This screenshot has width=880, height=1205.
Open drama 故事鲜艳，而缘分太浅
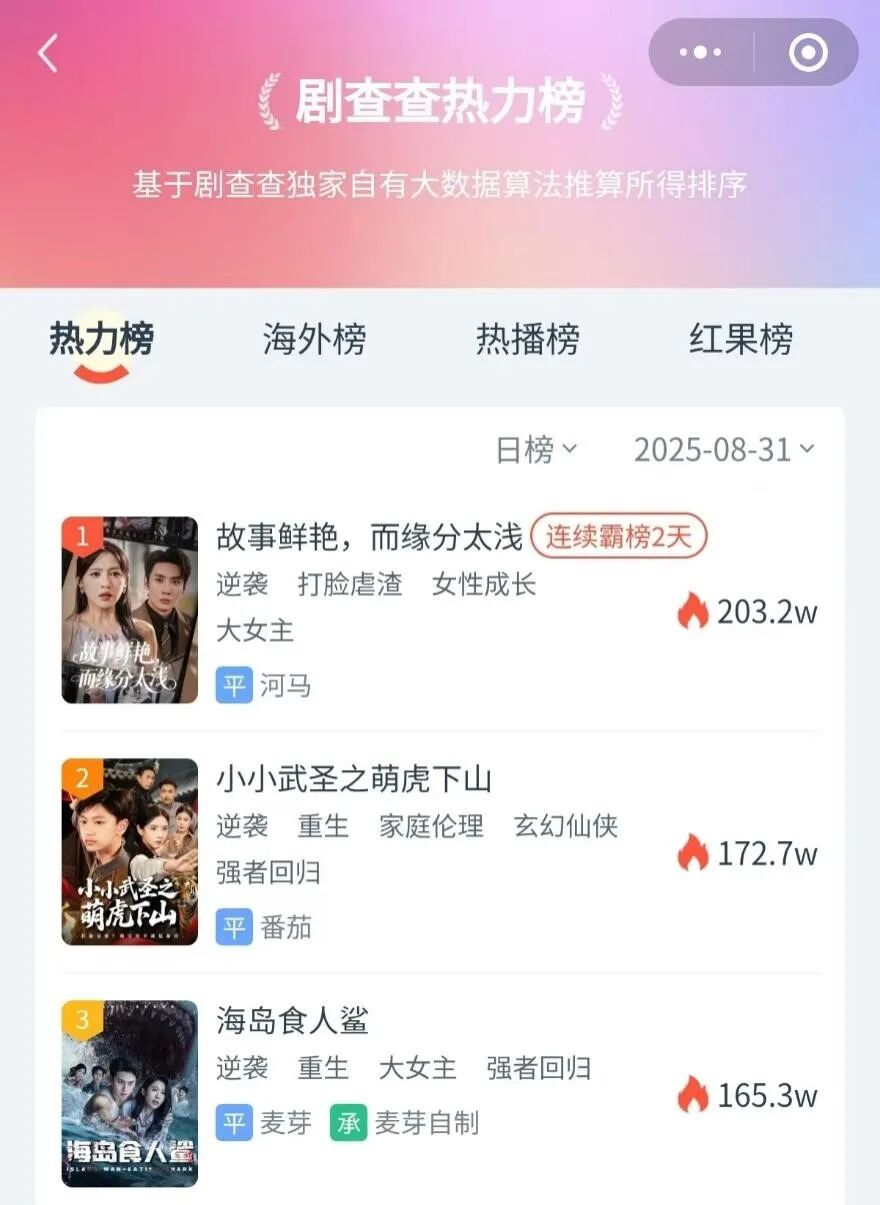pos(369,538)
